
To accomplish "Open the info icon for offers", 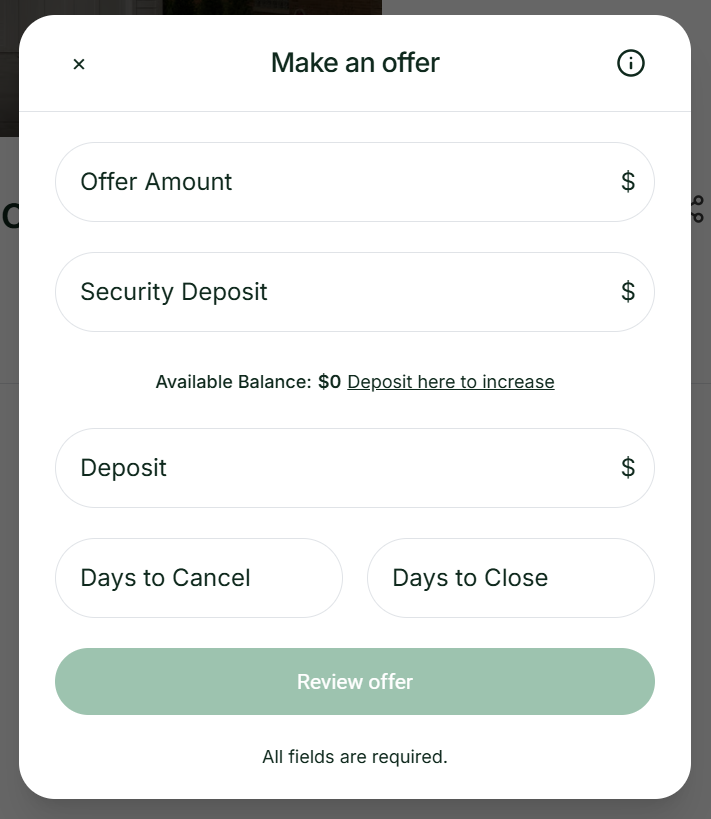I will tap(630, 63).
